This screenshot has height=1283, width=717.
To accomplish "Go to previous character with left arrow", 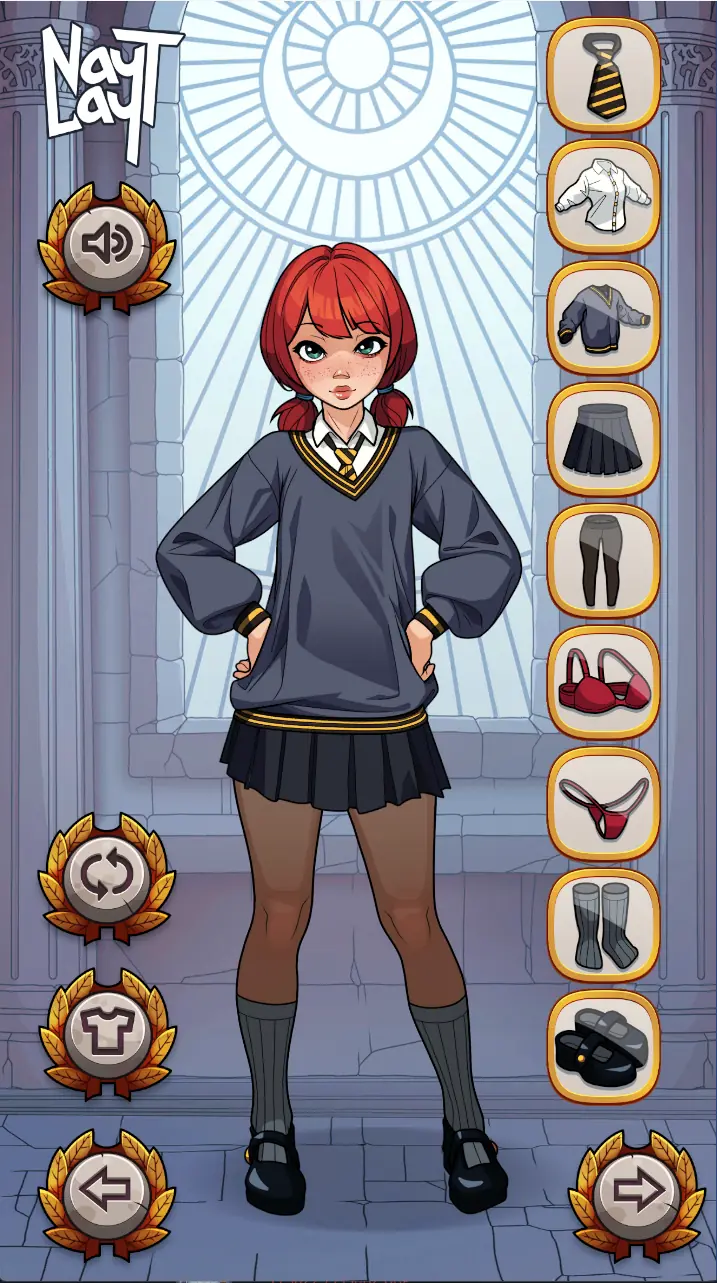I will coord(106,1190).
